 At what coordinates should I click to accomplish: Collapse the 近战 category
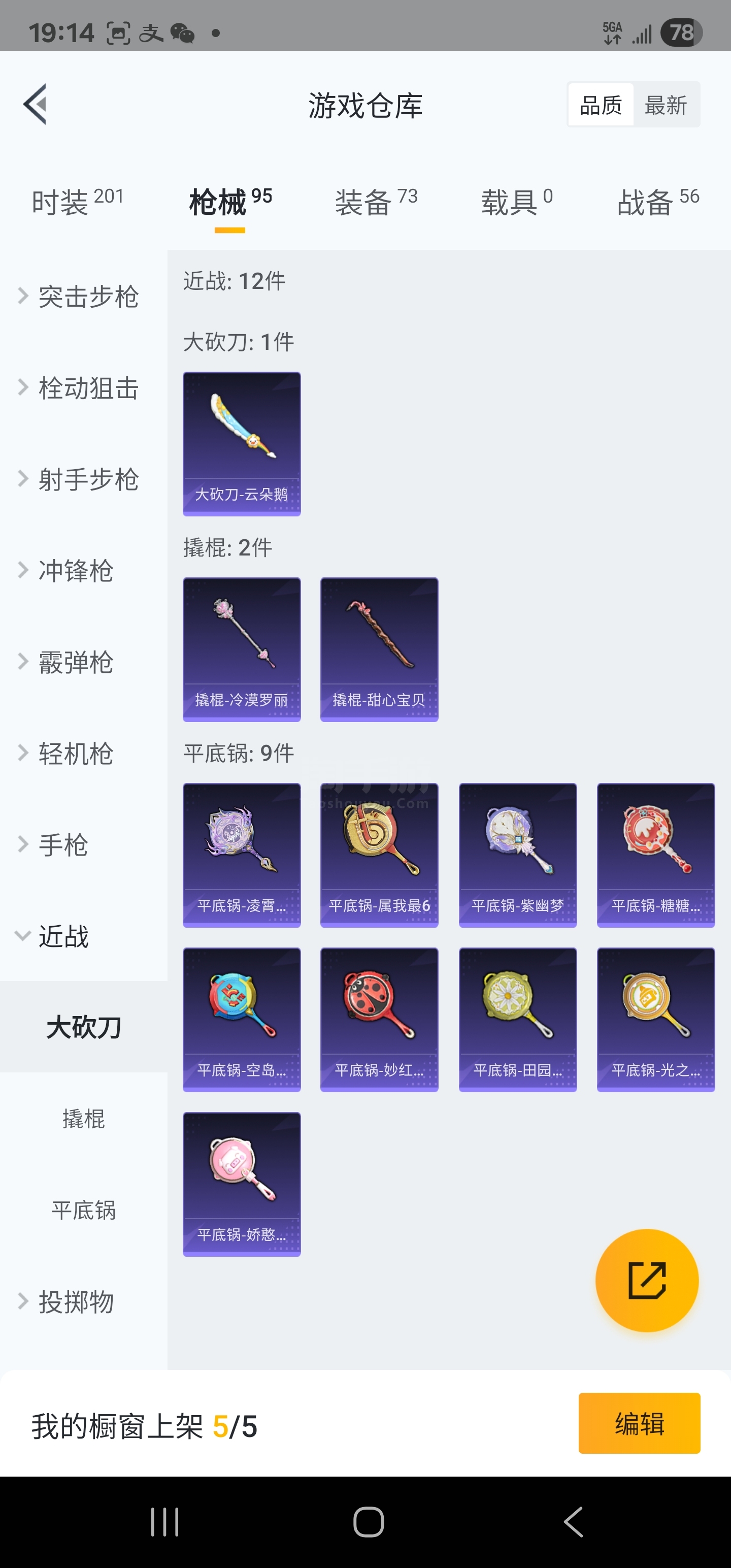pyautogui.click(x=64, y=935)
